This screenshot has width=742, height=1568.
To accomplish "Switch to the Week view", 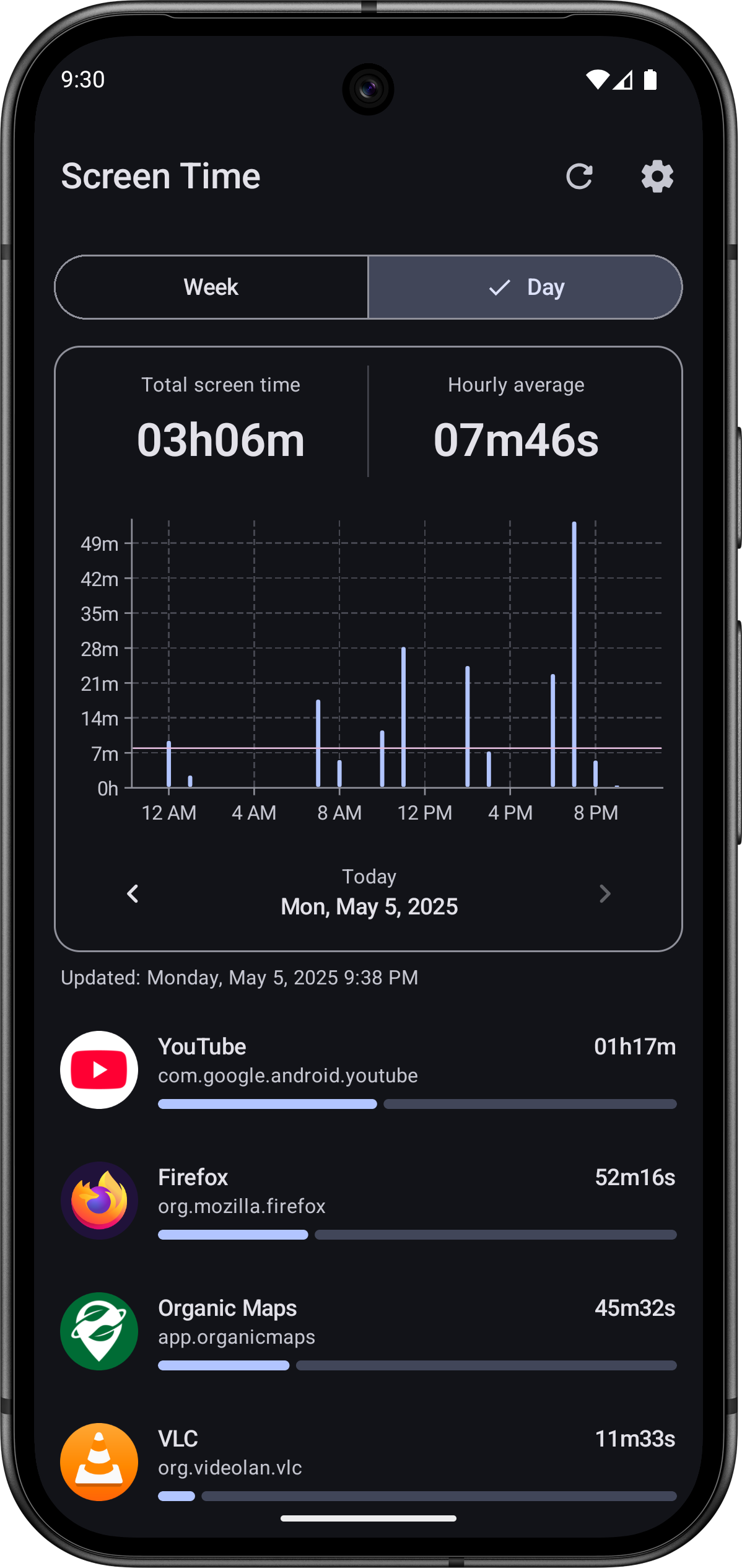I will point(211,287).
